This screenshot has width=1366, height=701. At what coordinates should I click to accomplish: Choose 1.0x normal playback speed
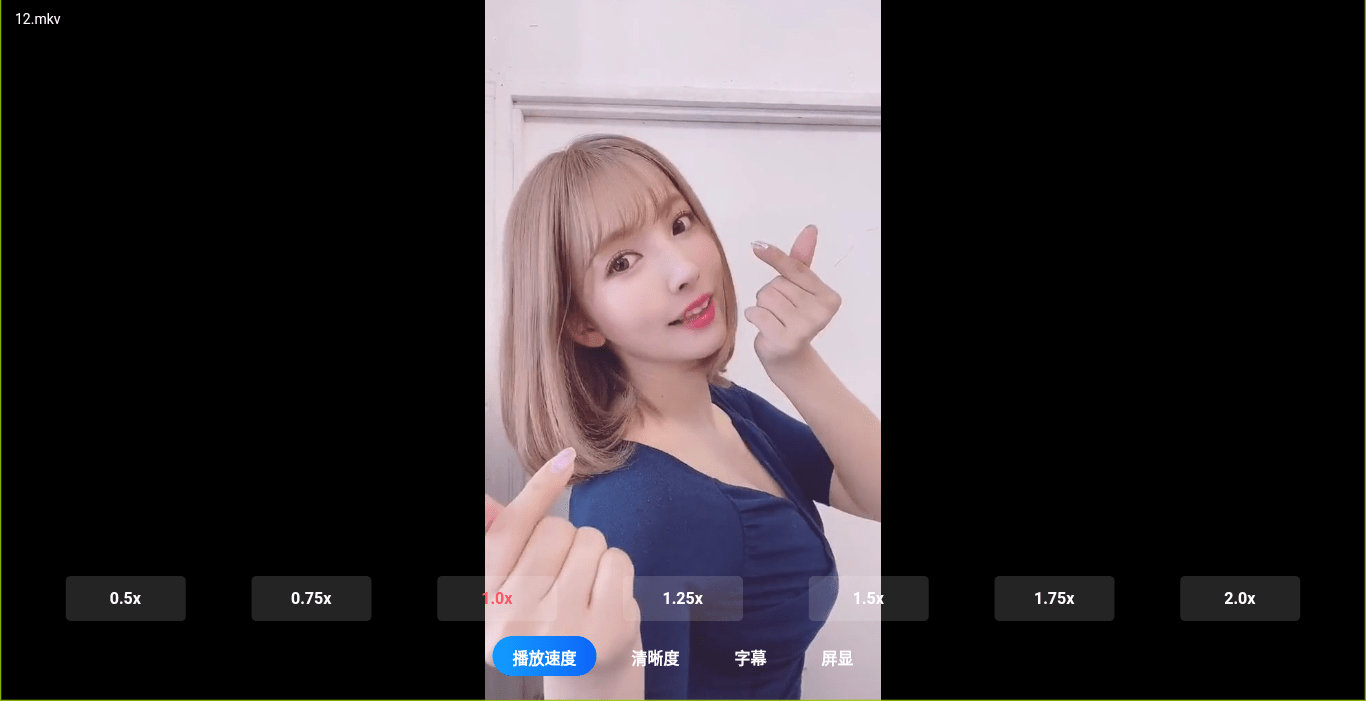[x=497, y=598]
